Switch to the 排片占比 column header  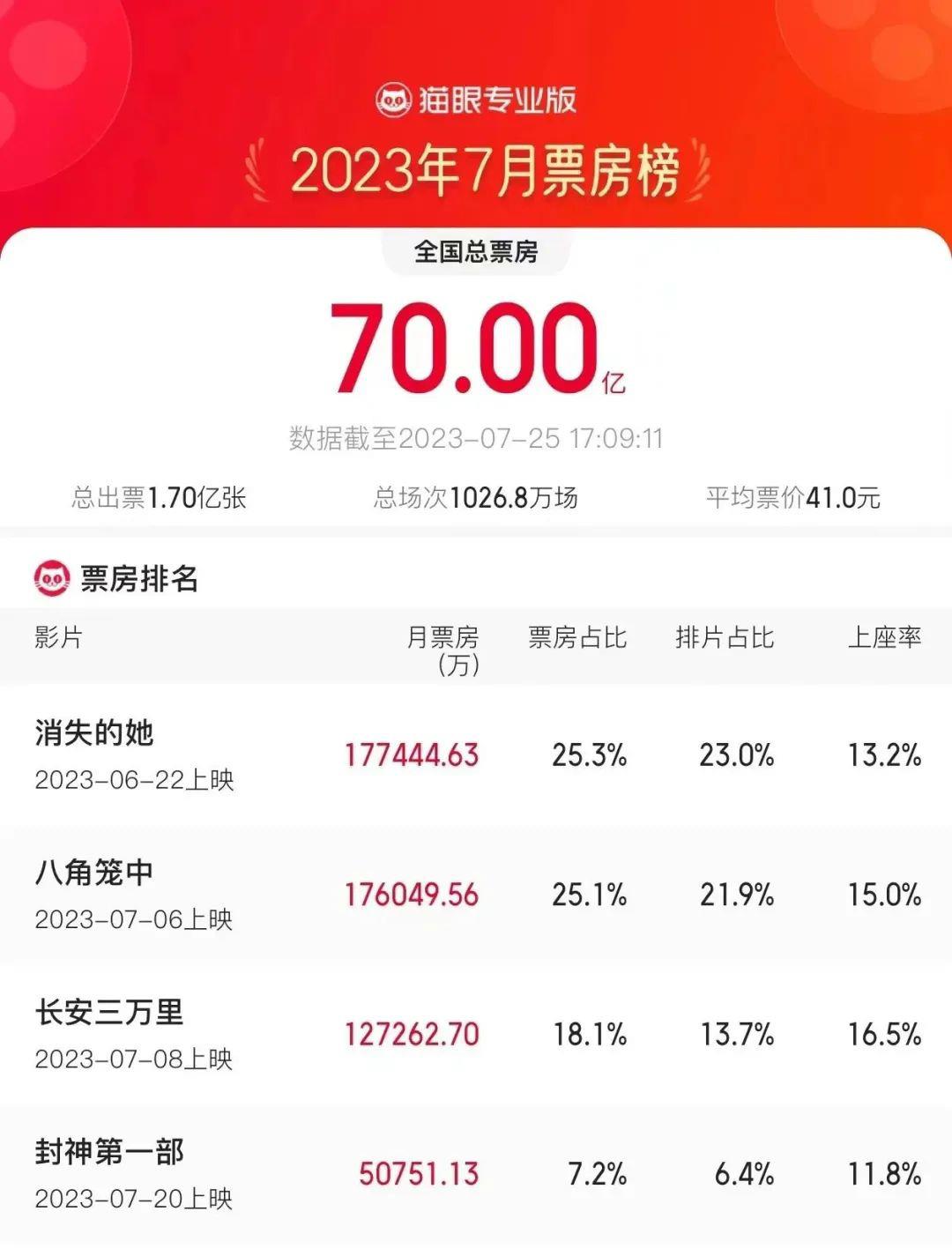725,640
